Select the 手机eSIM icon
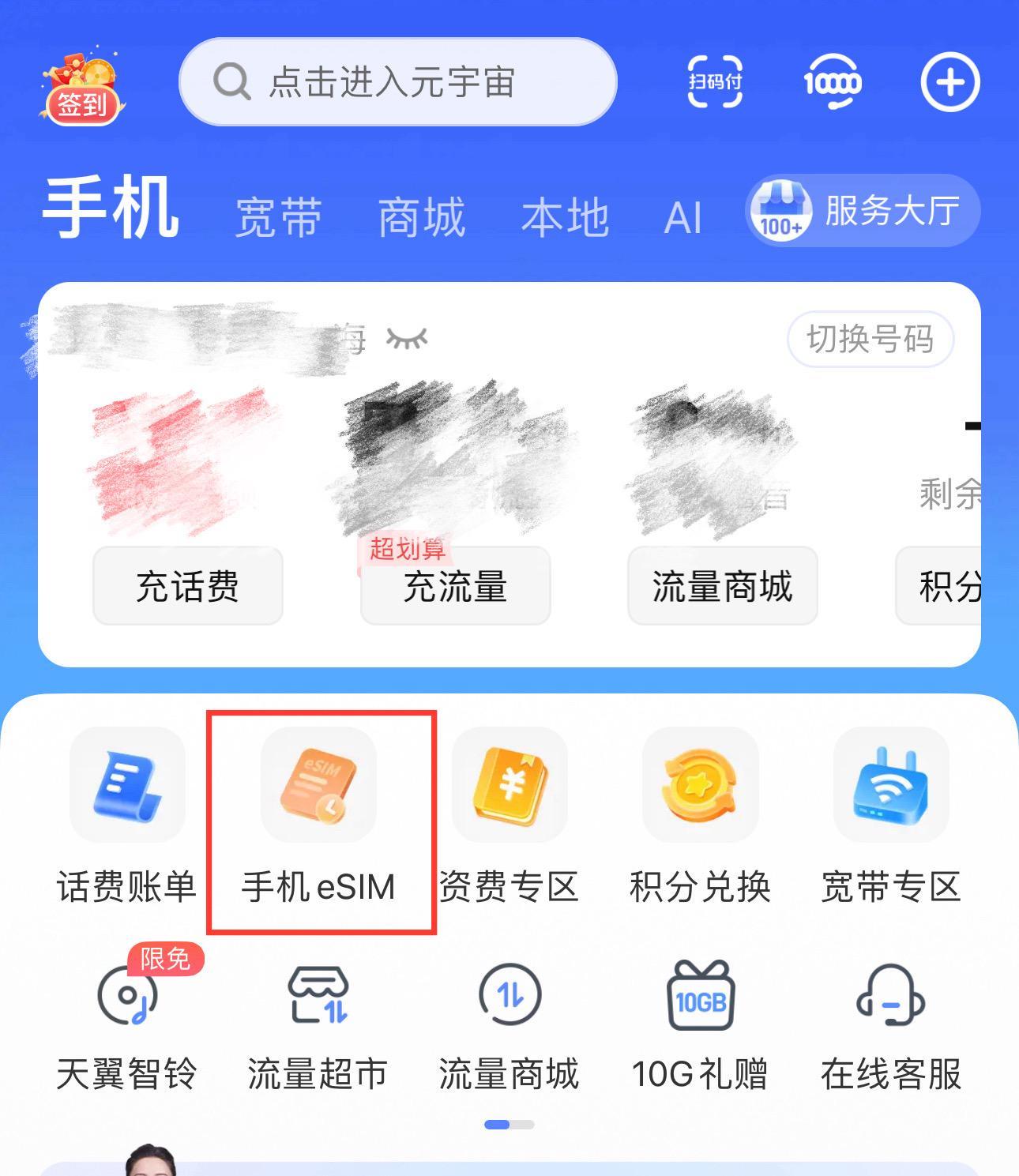The width and height of the screenshot is (1019, 1176). click(319, 817)
